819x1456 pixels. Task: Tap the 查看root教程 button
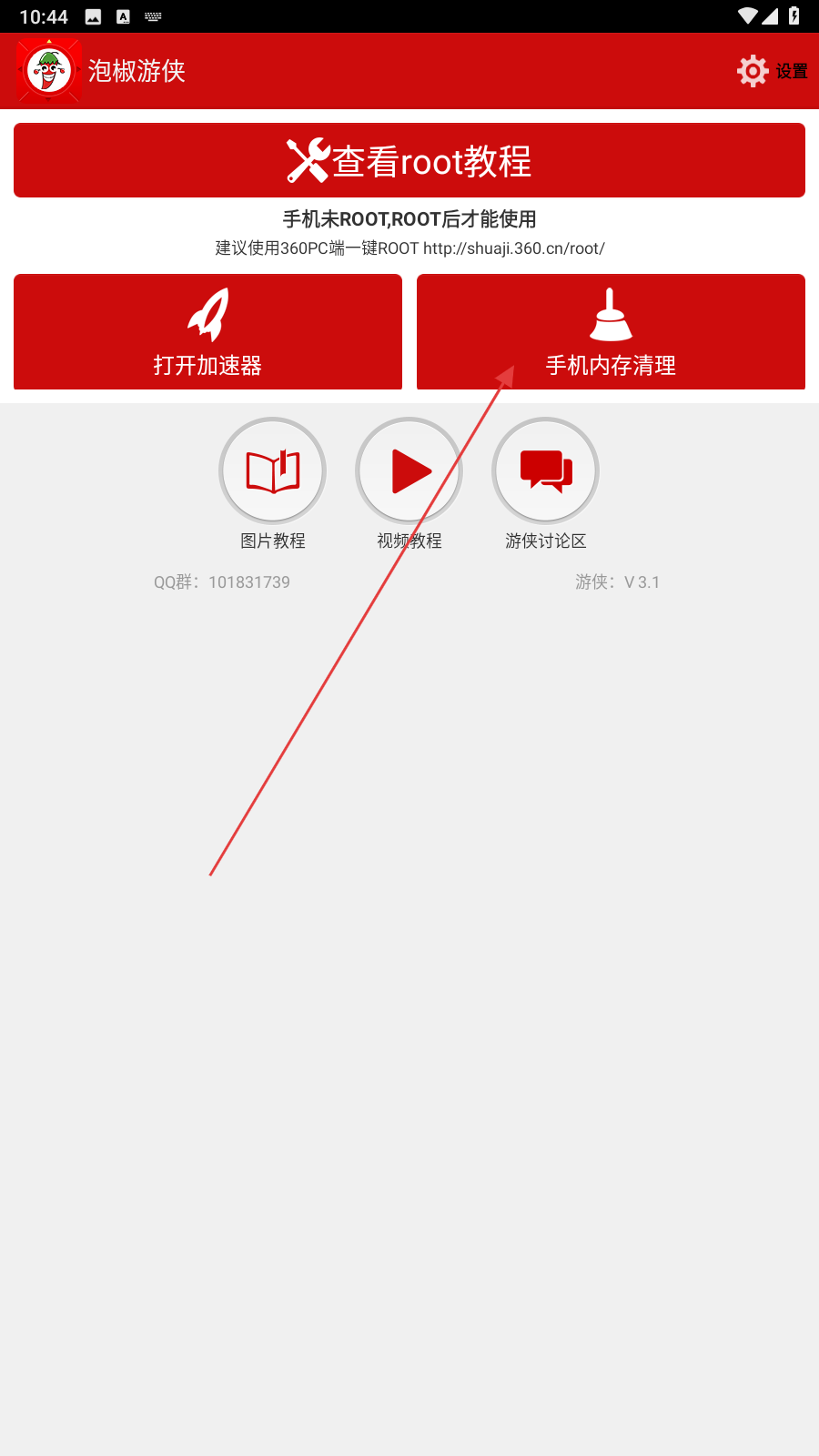click(x=409, y=160)
